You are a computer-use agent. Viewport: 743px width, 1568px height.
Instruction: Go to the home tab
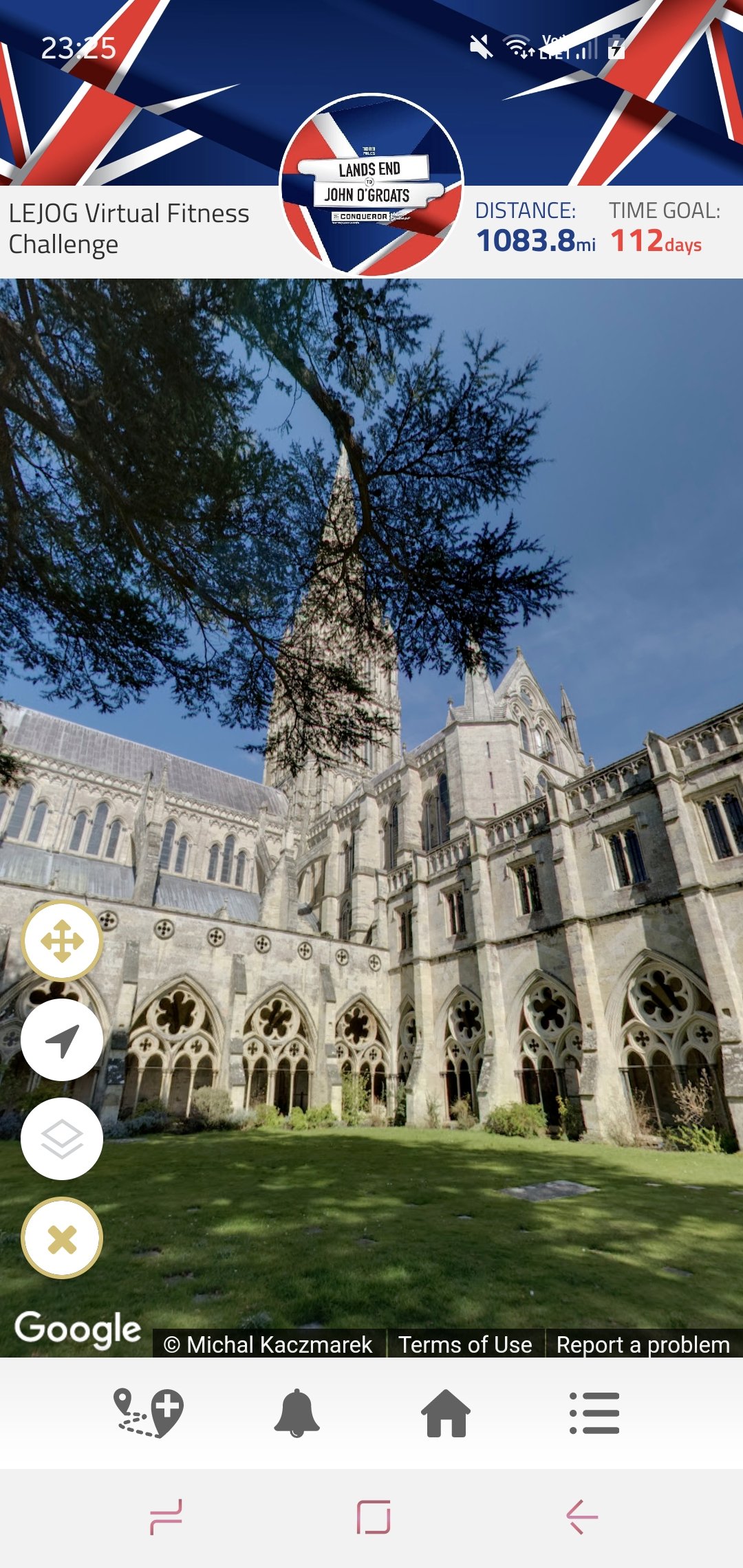(446, 1413)
